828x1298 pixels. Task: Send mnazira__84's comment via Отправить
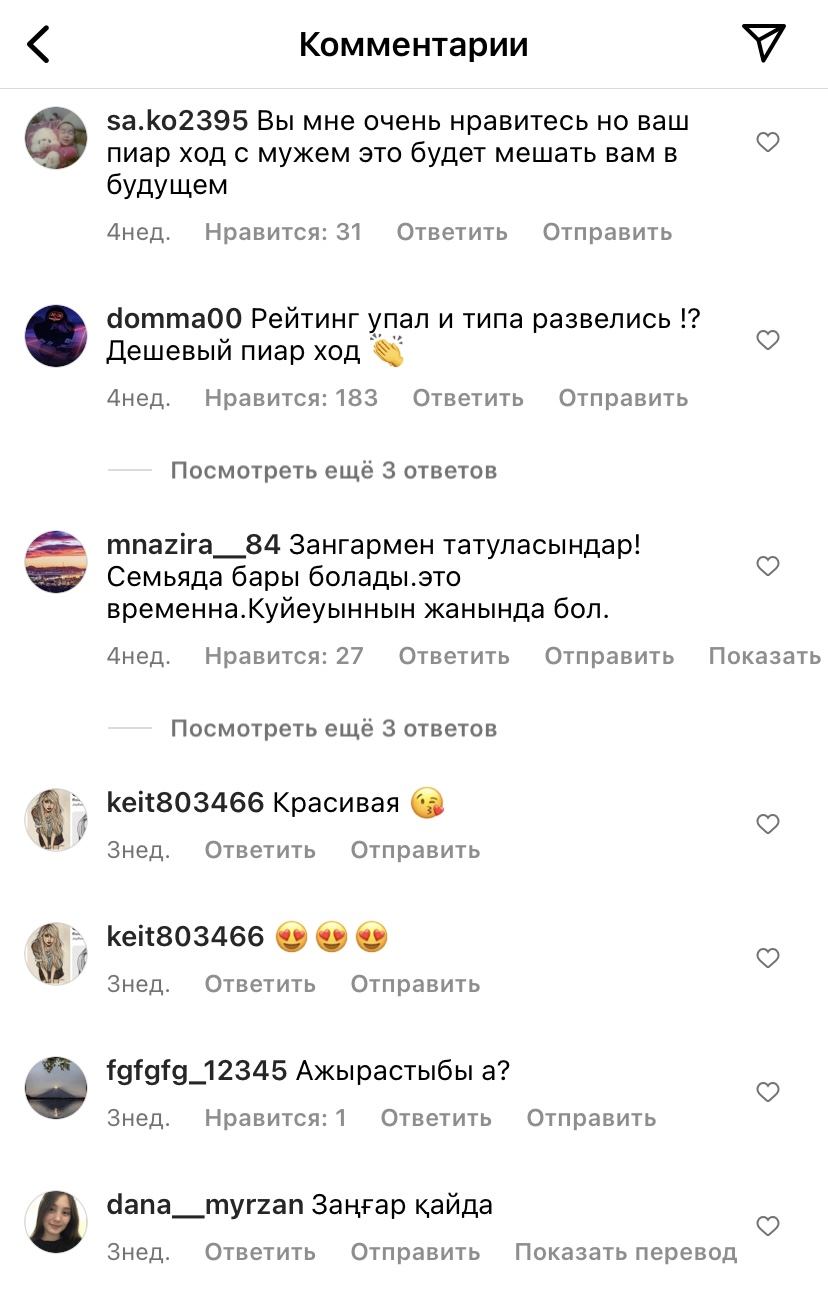point(609,656)
